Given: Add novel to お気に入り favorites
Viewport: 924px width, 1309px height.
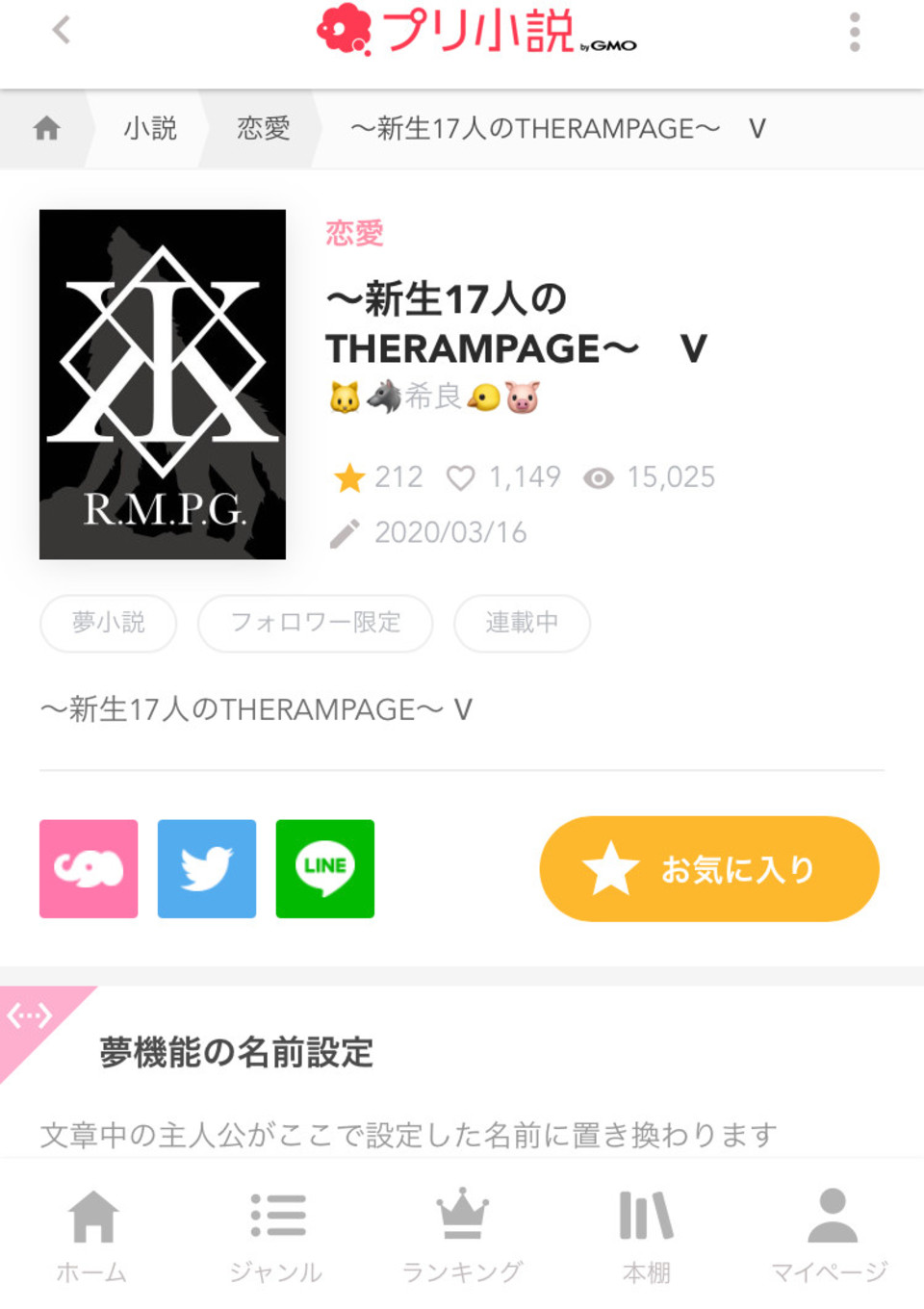Looking at the screenshot, I should coord(709,868).
